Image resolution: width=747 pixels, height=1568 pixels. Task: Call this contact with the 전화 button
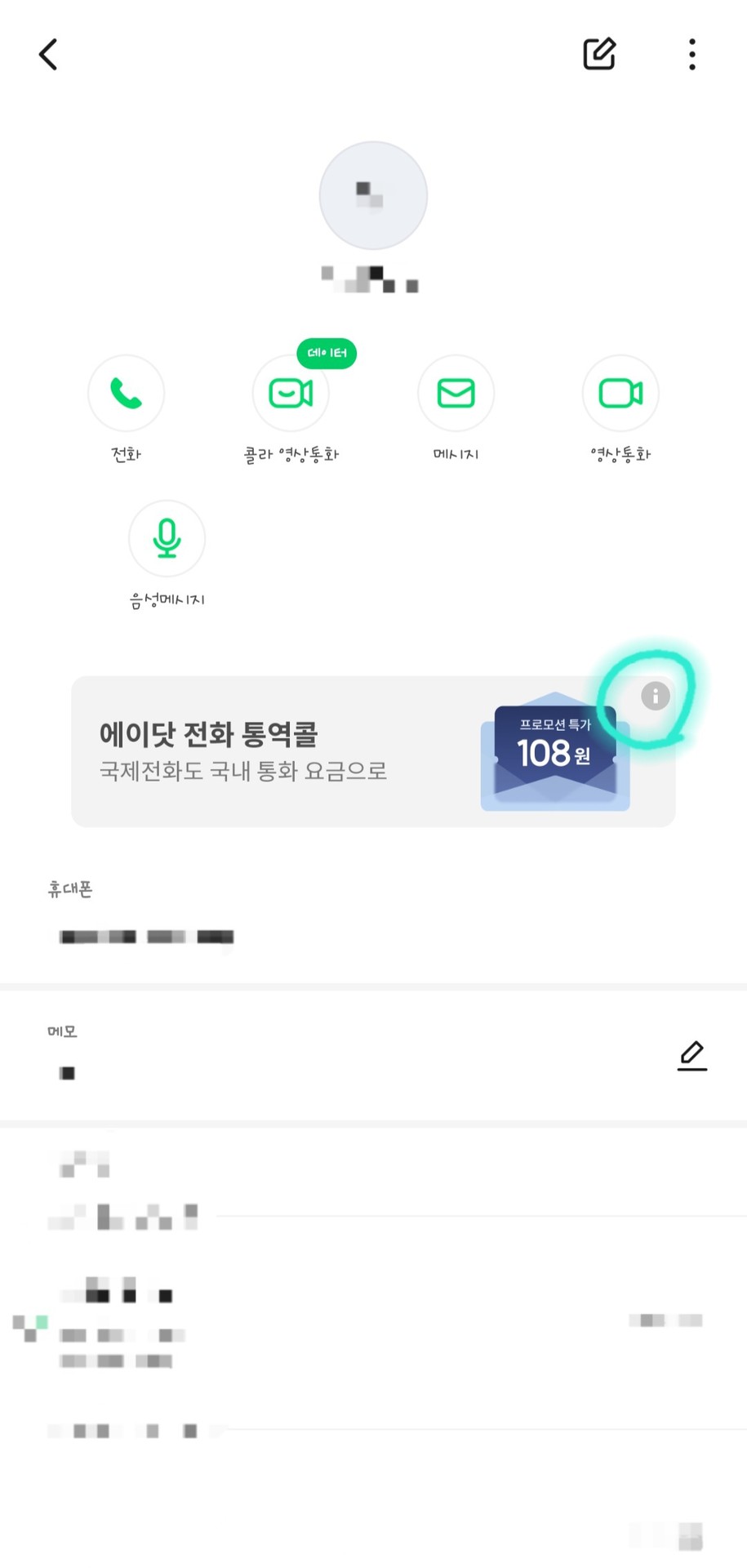(x=126, y=394)
